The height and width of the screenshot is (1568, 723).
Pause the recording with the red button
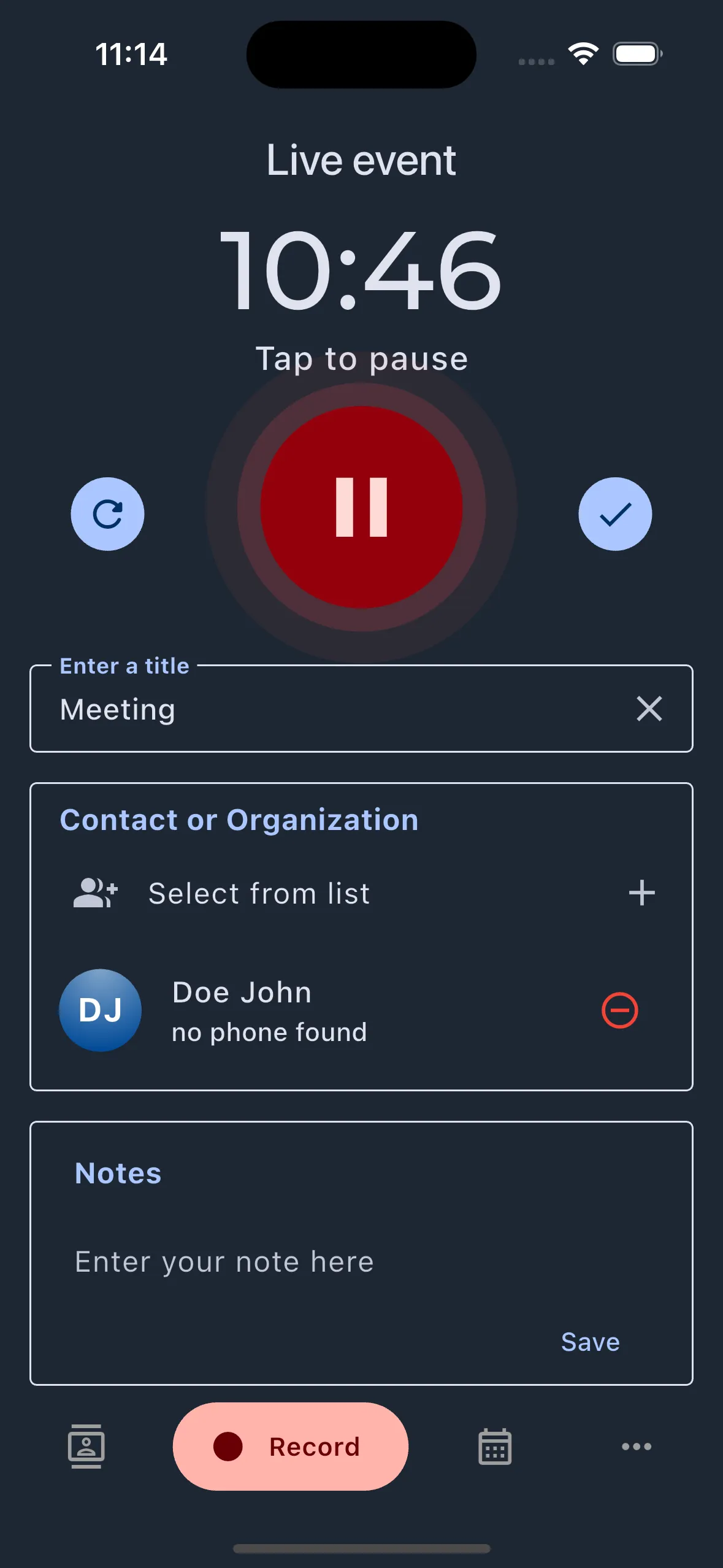tap(361, 506)
